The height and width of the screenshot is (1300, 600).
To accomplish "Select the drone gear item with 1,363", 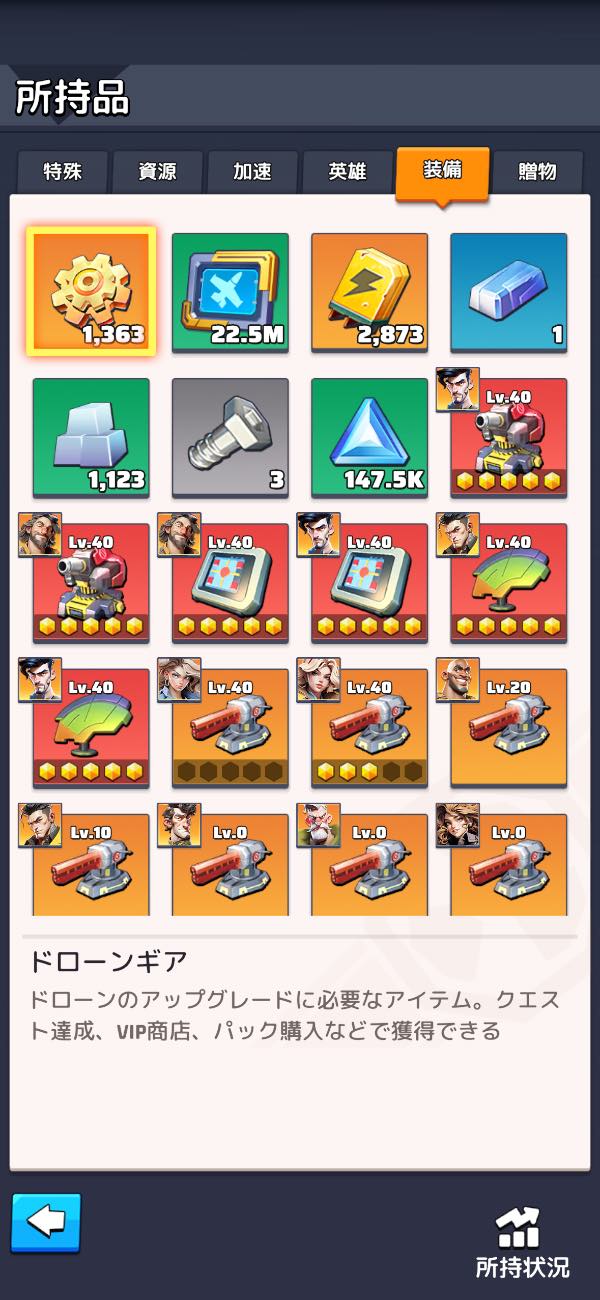I will 91,292.
